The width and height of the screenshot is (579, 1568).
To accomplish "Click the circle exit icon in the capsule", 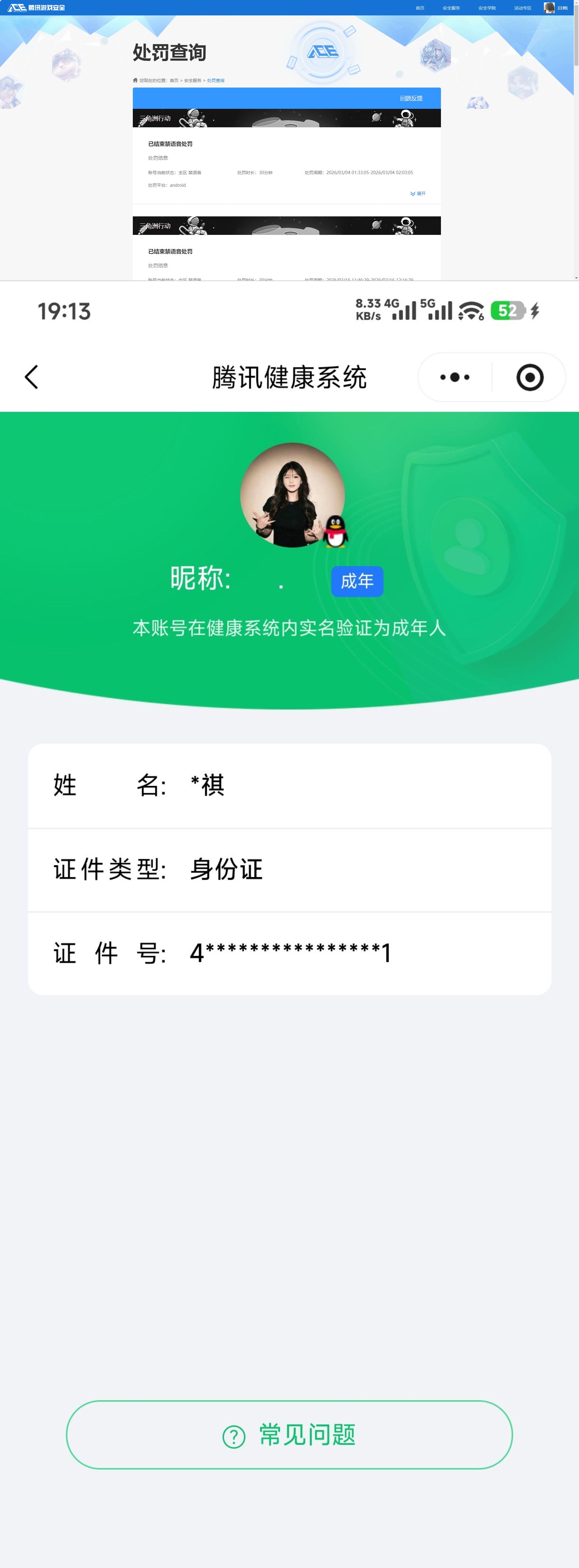I will point(530,377).
